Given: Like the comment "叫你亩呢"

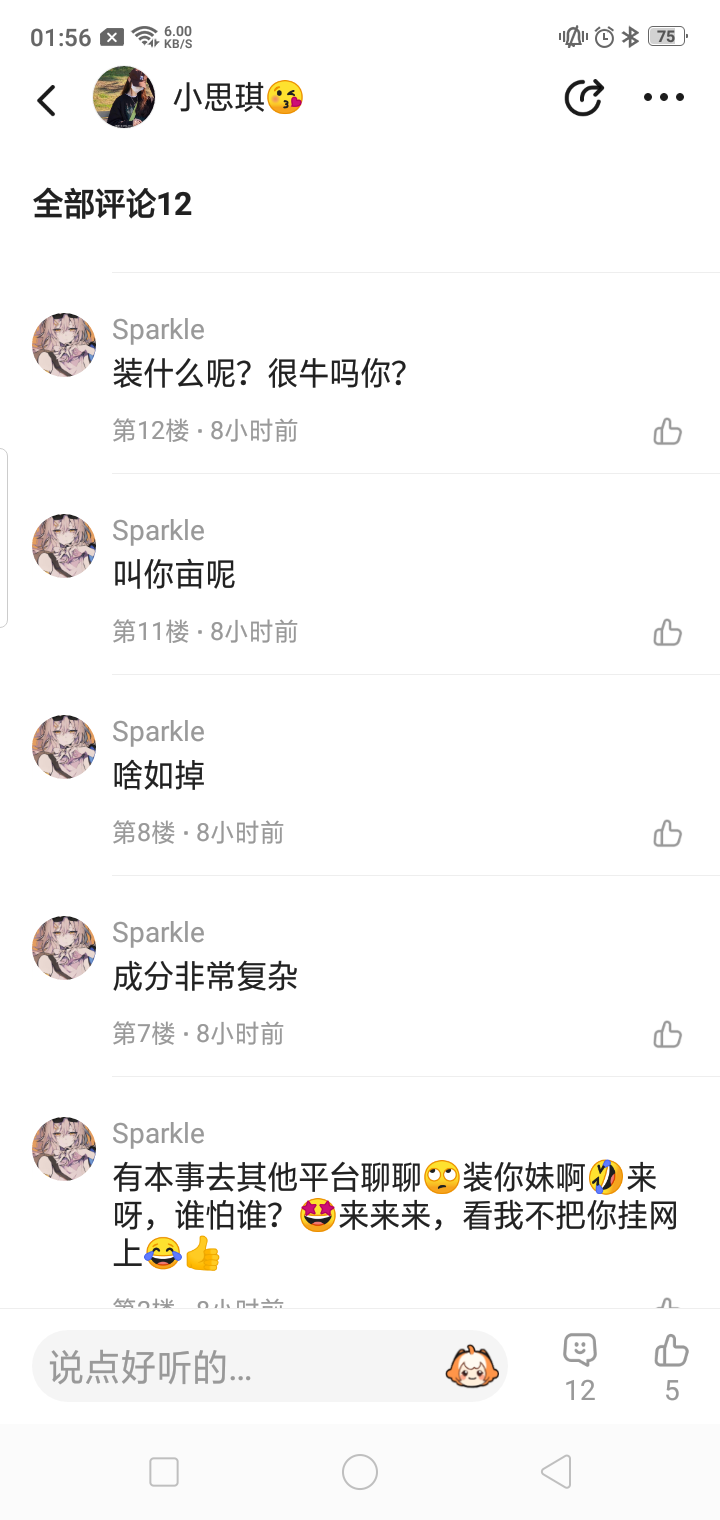Looking at the screenshot, I should coord(667,633).
